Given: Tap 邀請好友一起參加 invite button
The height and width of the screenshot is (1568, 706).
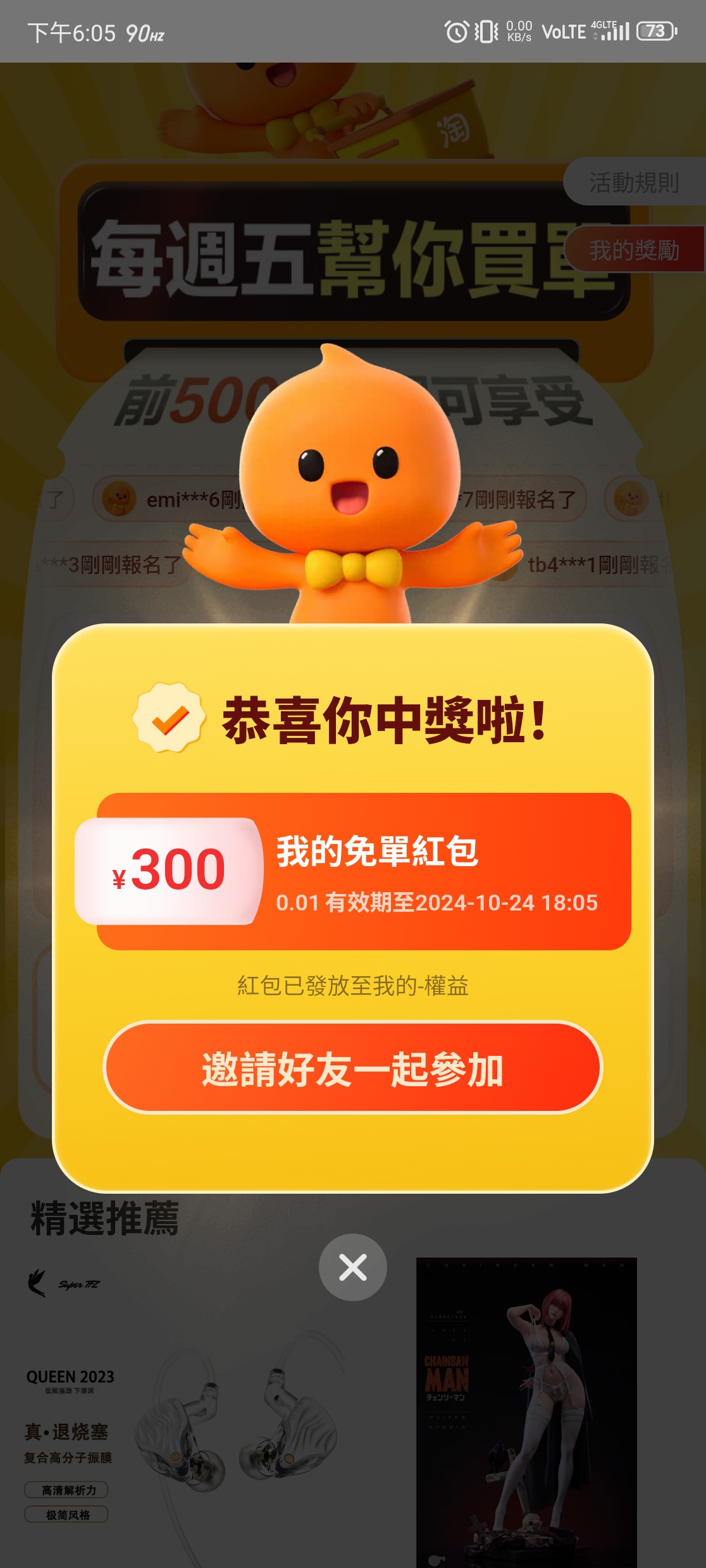Looking at the screenshot, I should pos(352,1068).
